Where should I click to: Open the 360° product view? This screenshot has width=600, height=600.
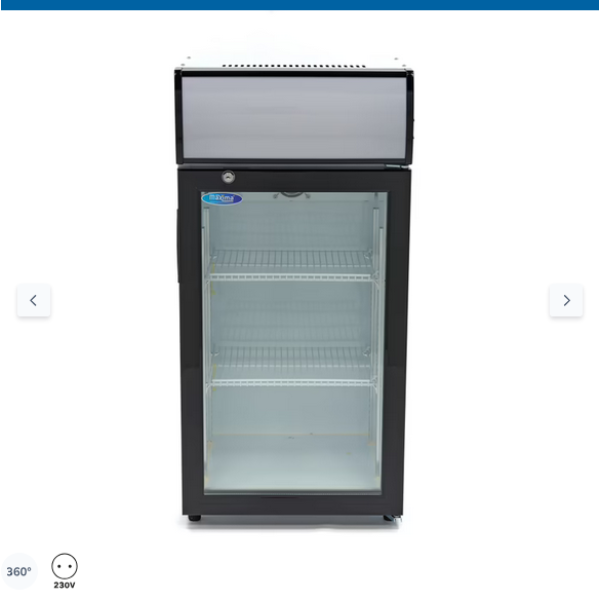pos(18,572)
